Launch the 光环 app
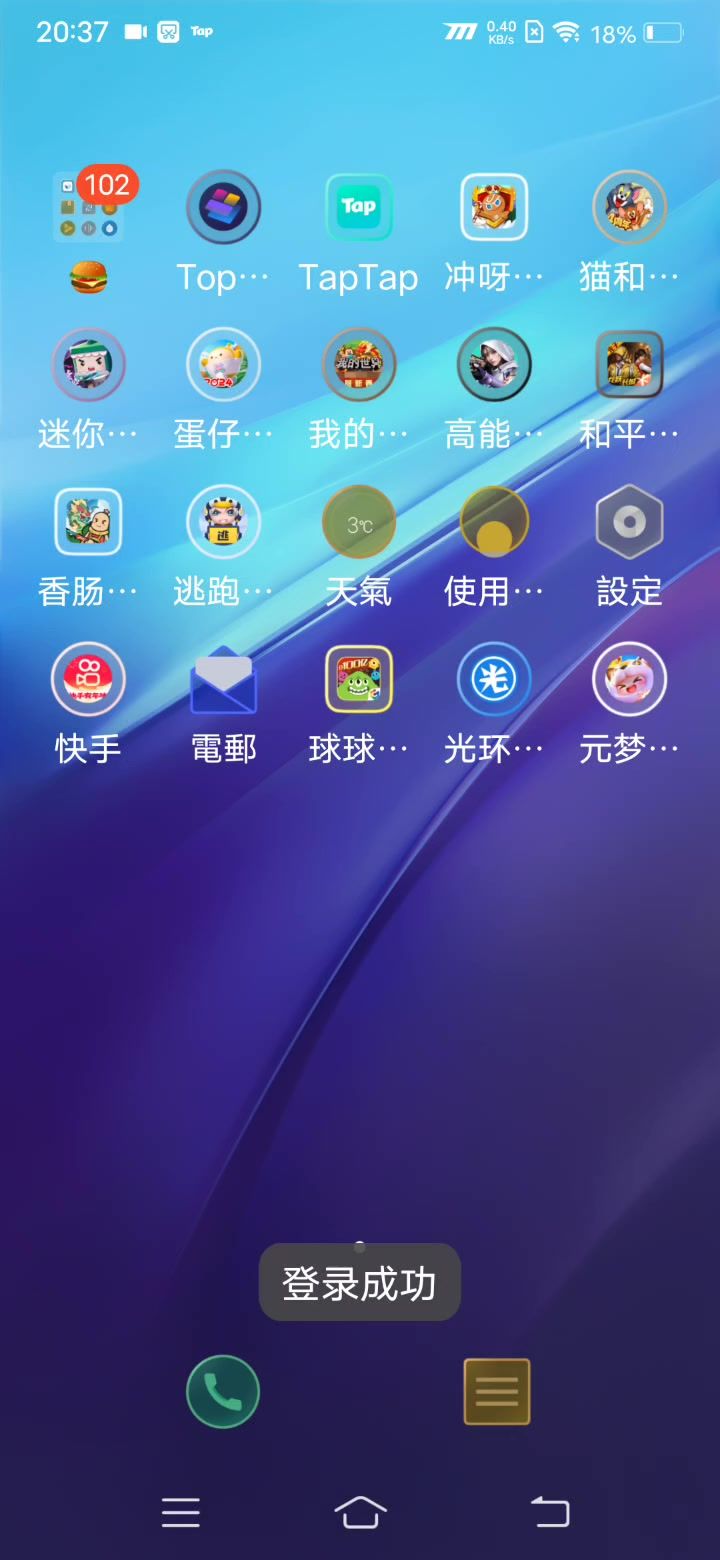720x1560 pixels. (494, 679)
